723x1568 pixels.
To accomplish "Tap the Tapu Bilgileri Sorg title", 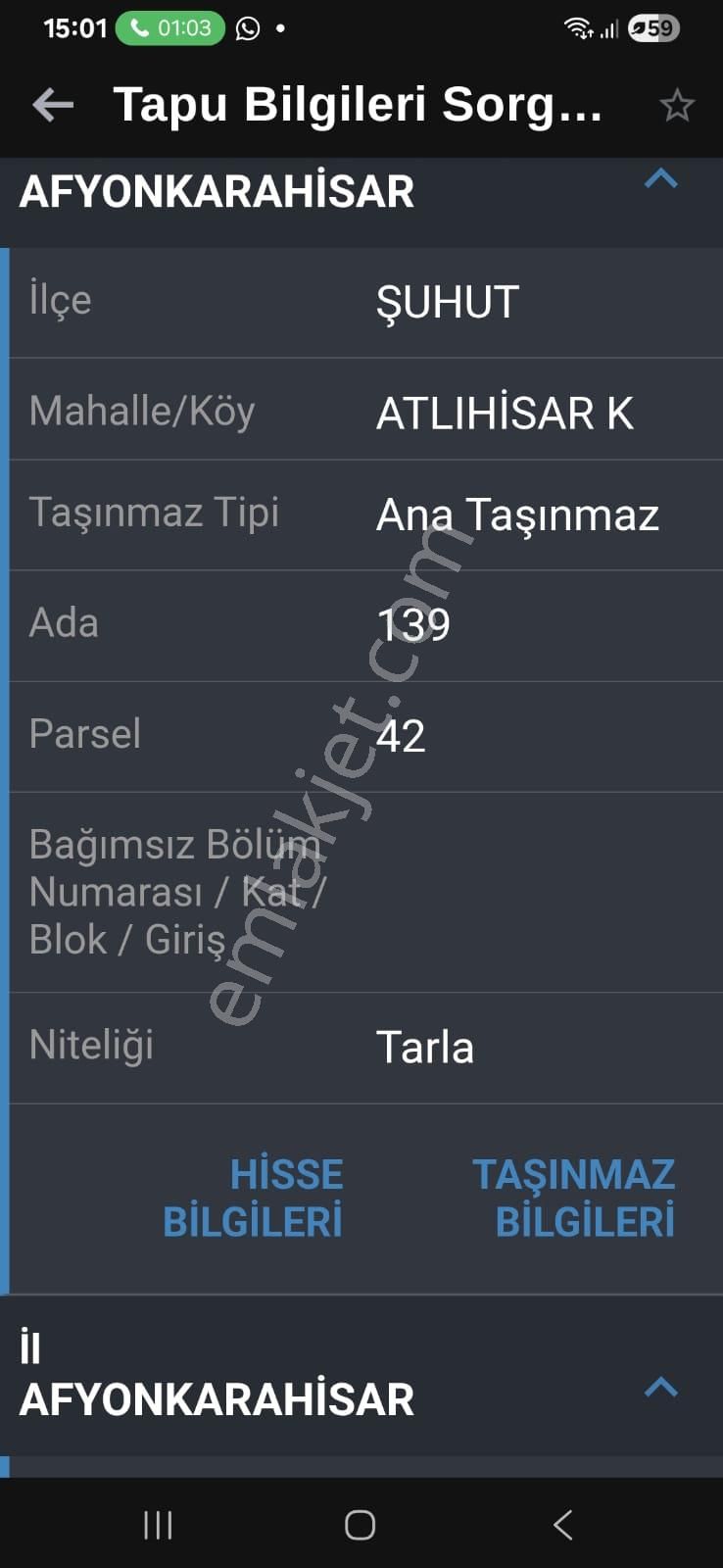I will 360,105.
